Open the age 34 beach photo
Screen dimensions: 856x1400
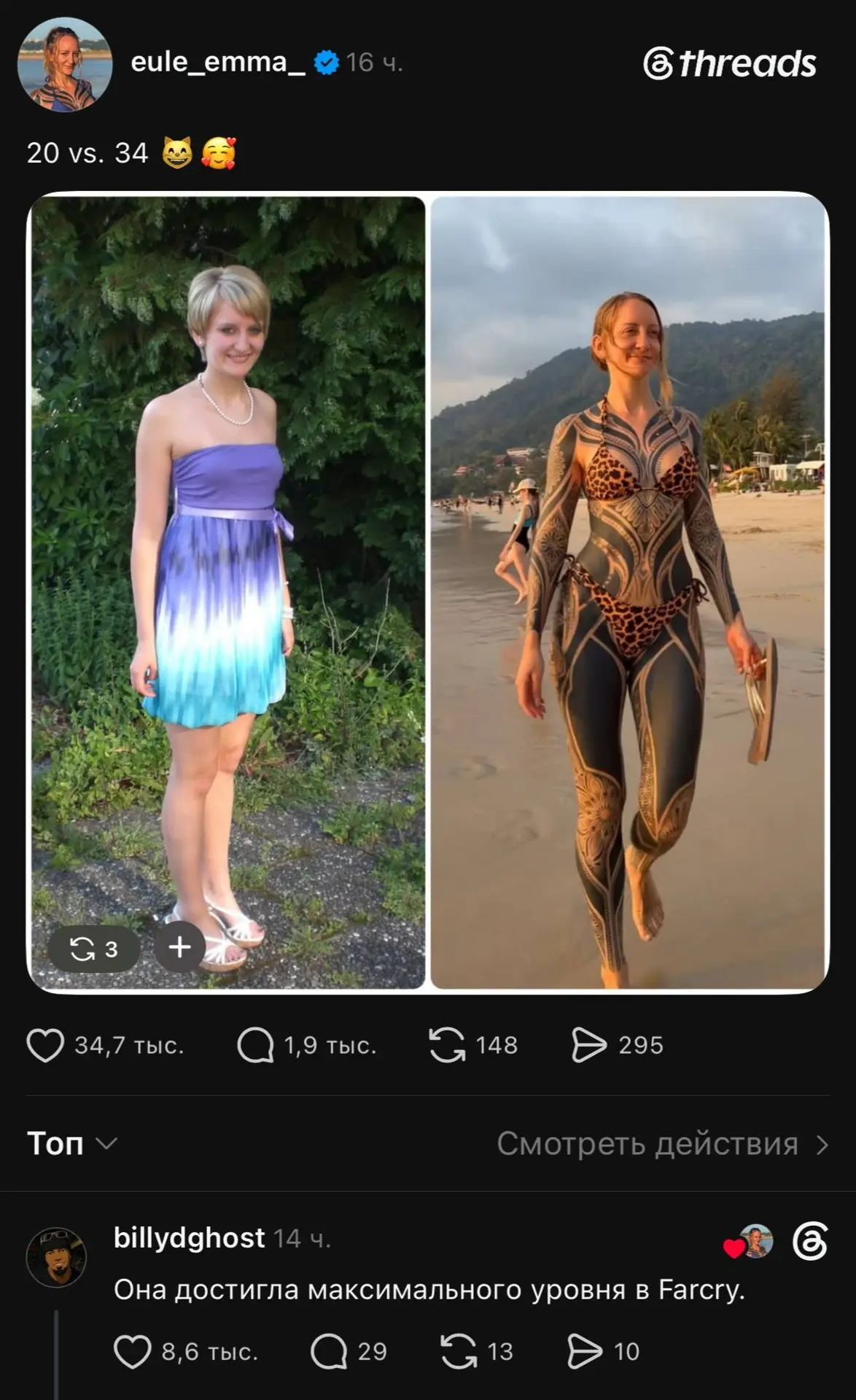point(628,592)
